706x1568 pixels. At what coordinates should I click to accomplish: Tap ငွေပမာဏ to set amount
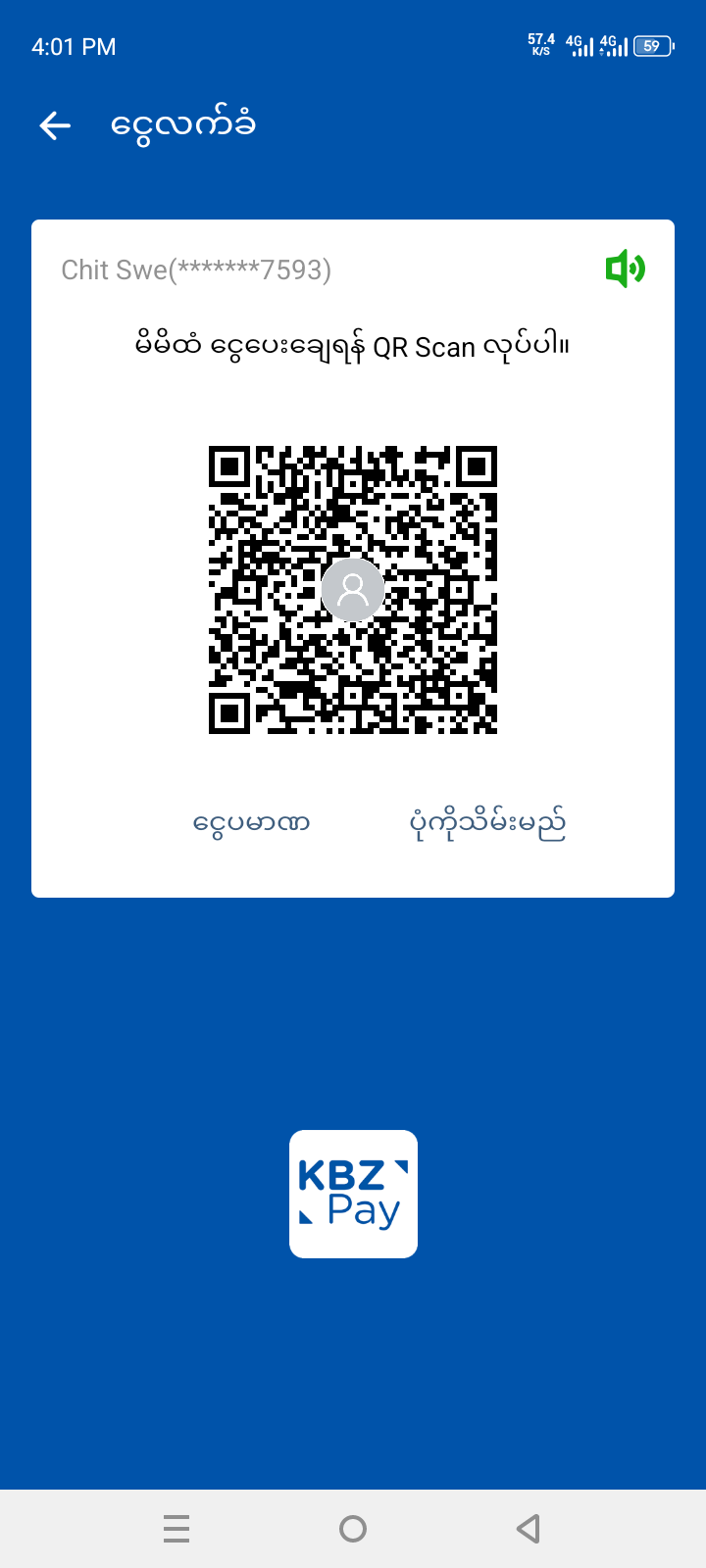pos(251,824)
